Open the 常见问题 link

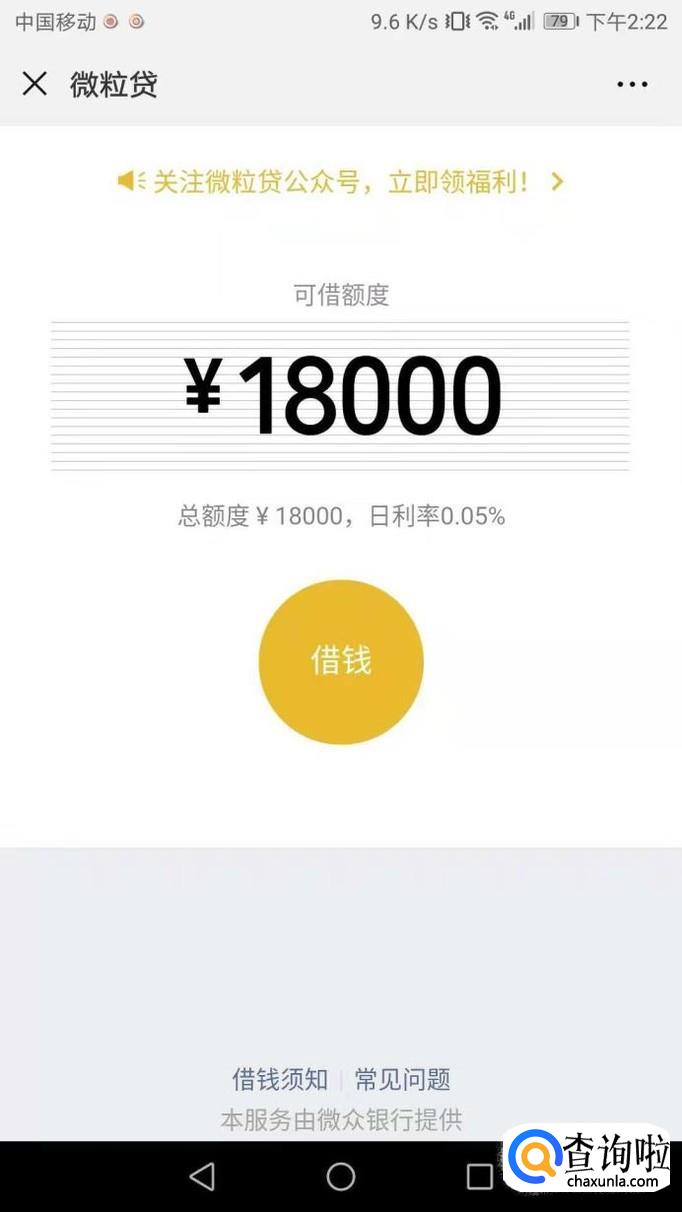click(x=403, y=1079)
